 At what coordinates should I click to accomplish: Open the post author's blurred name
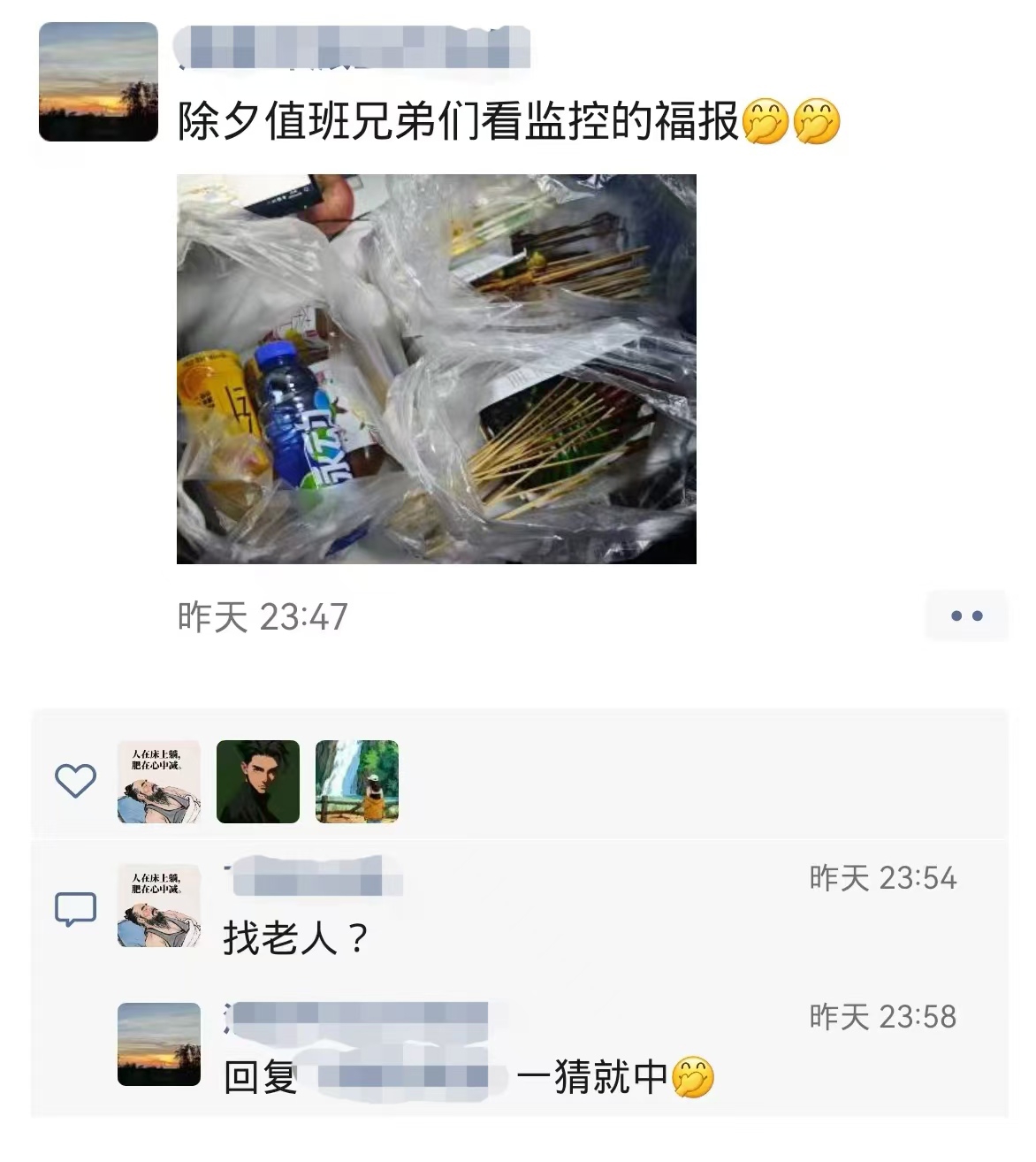354,47
